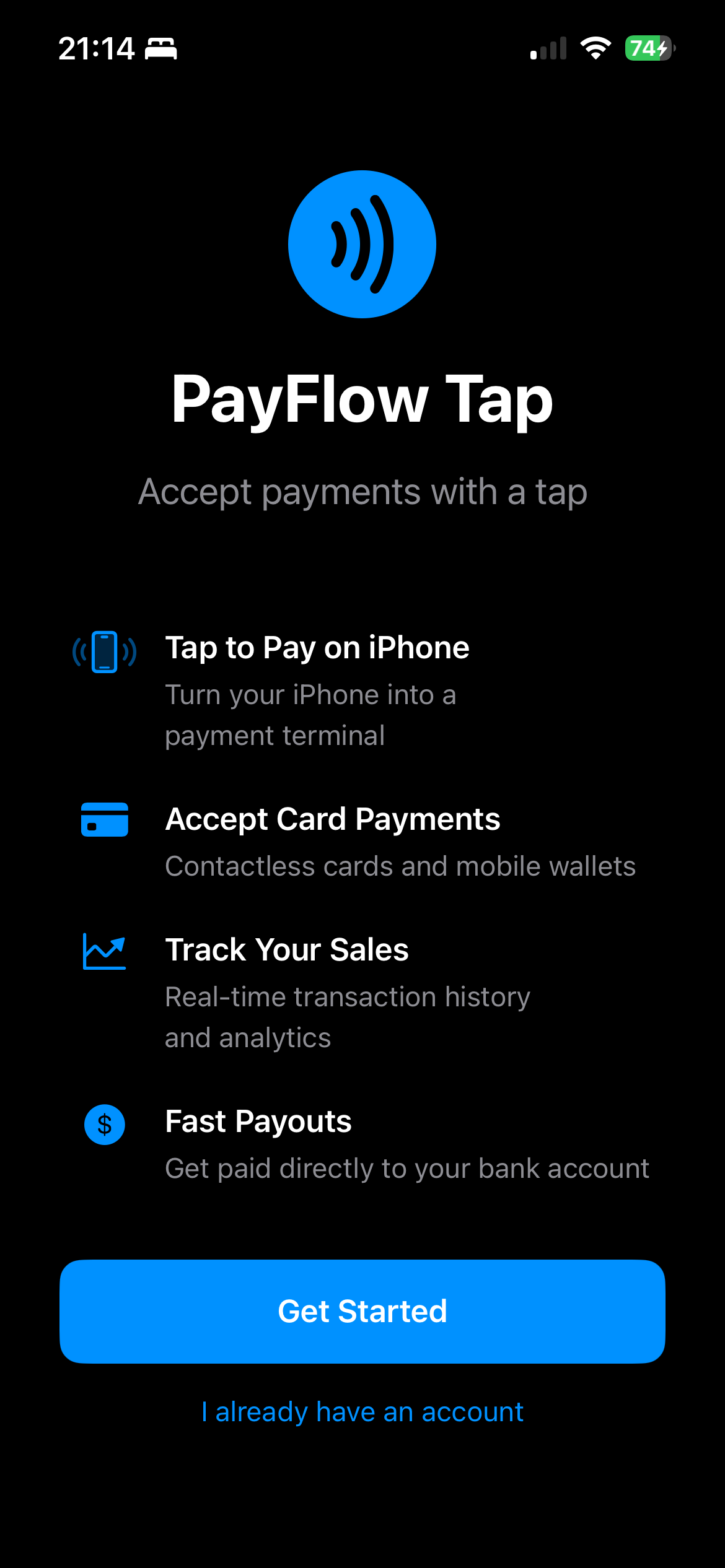Tap the charging battery indicator showing 74
The image size is (725, 1568).
click(x=648, y=46)
